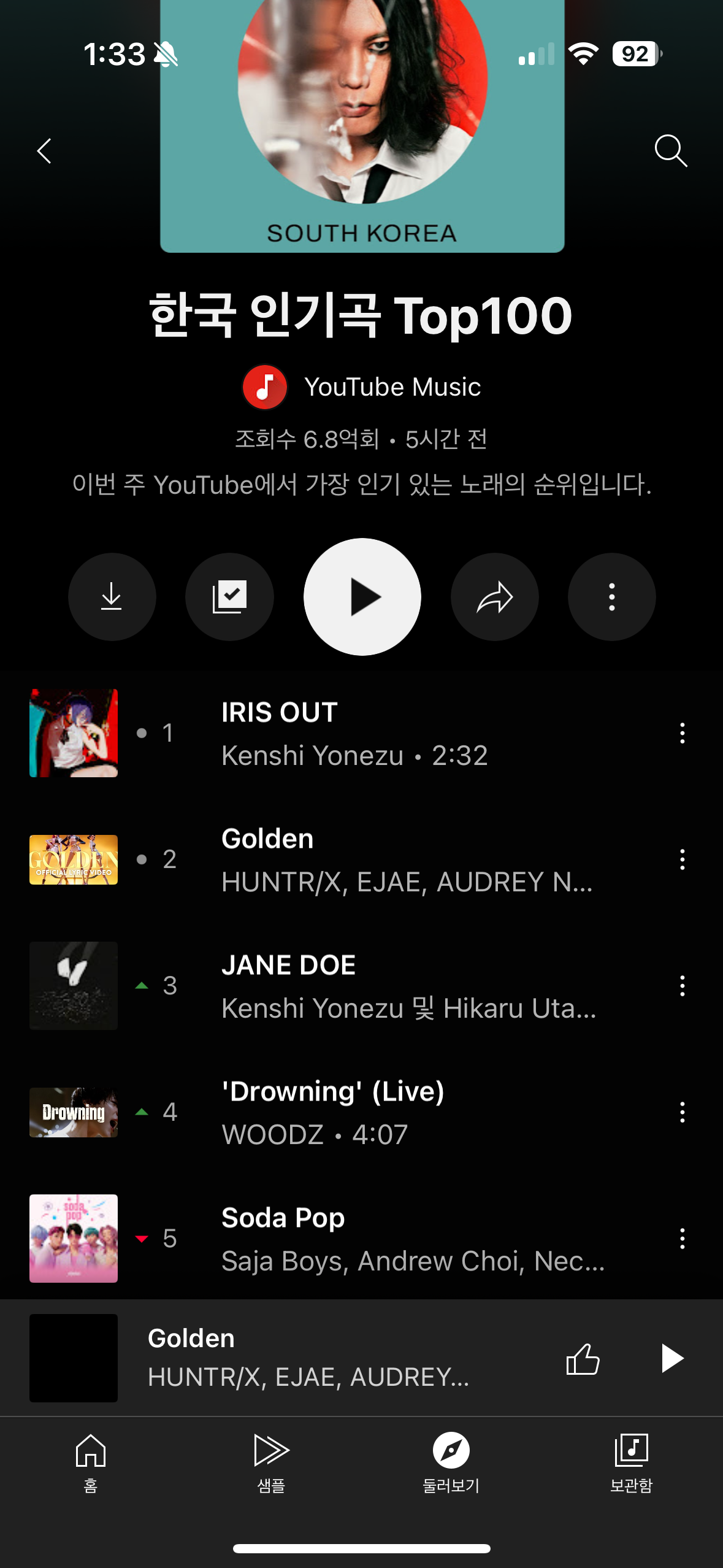Screen dimensions: 723x1568
Task: Open options for IRIS OUT
Action: tap(682, 733)
